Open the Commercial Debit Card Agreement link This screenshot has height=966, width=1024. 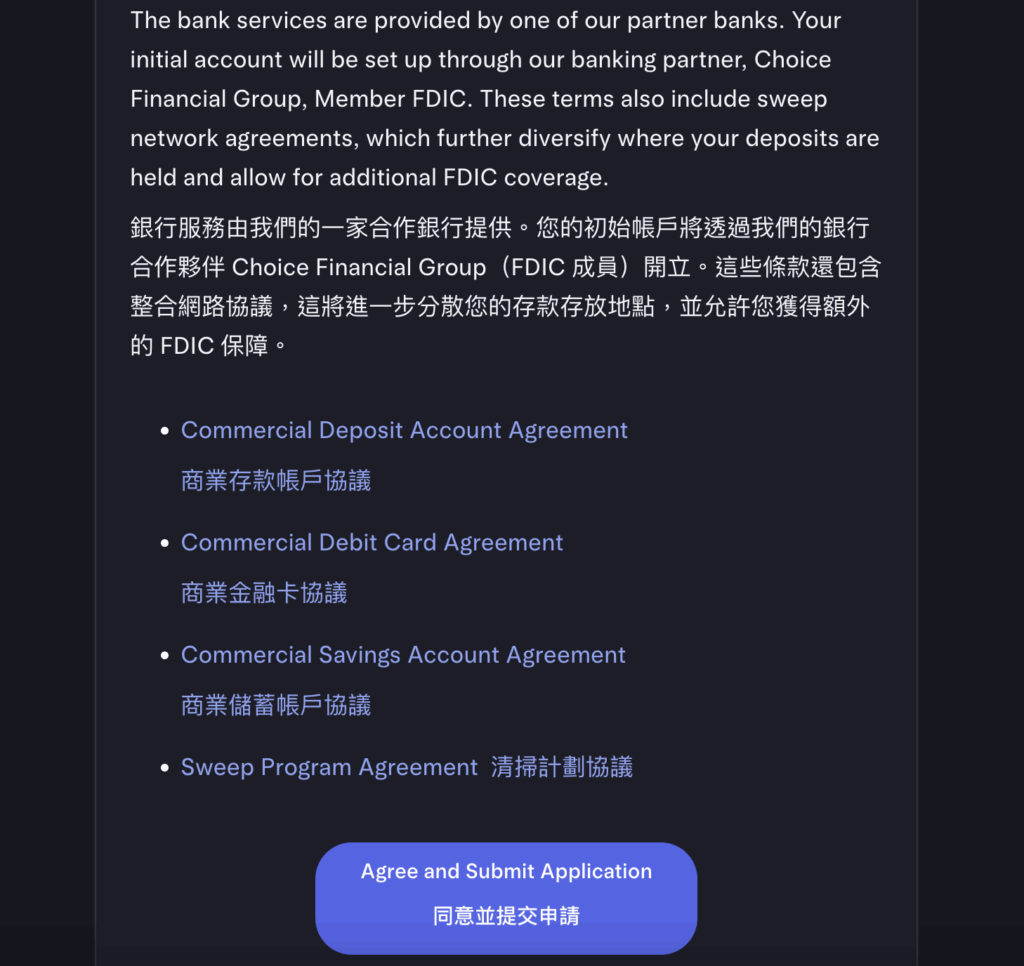[372, 543]
